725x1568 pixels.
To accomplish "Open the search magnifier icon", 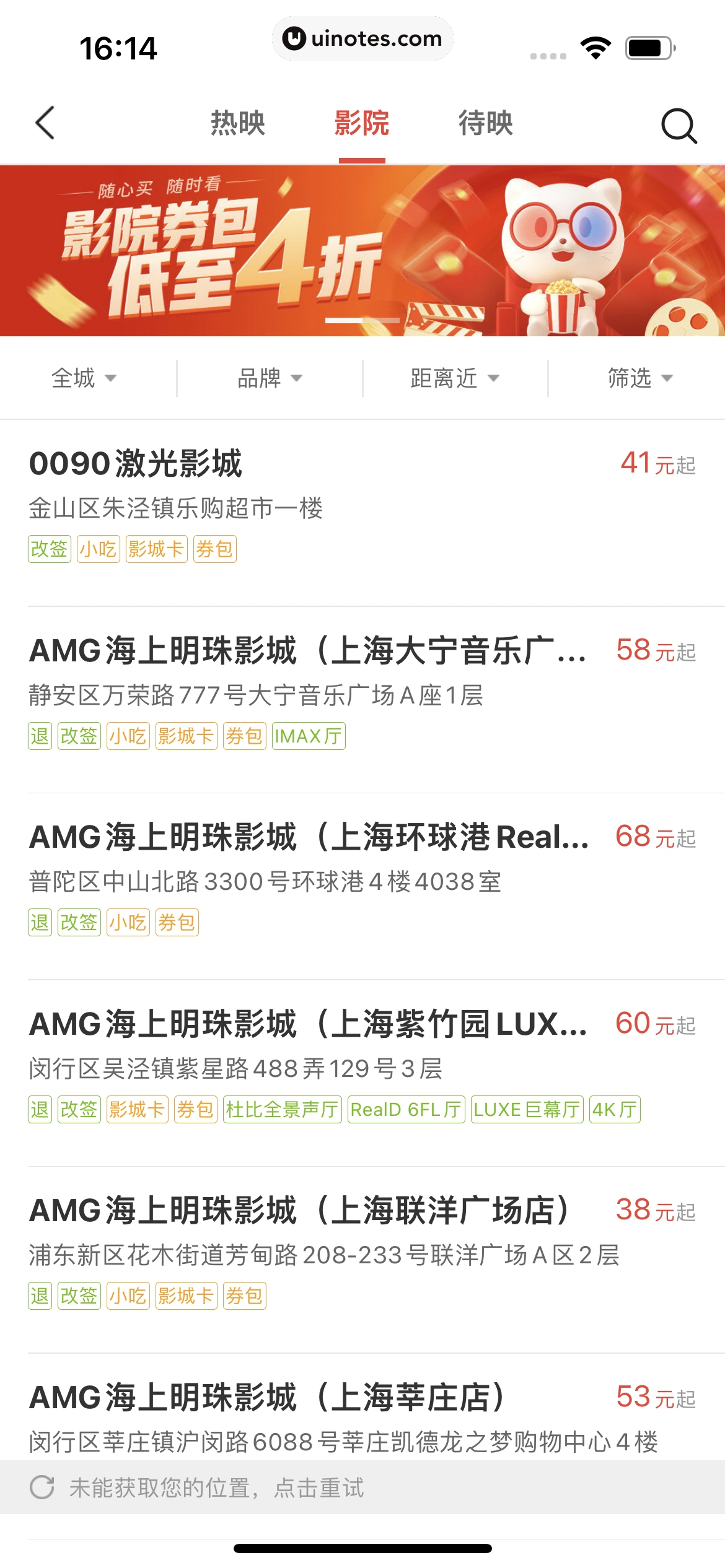I will tap(679, 125).
